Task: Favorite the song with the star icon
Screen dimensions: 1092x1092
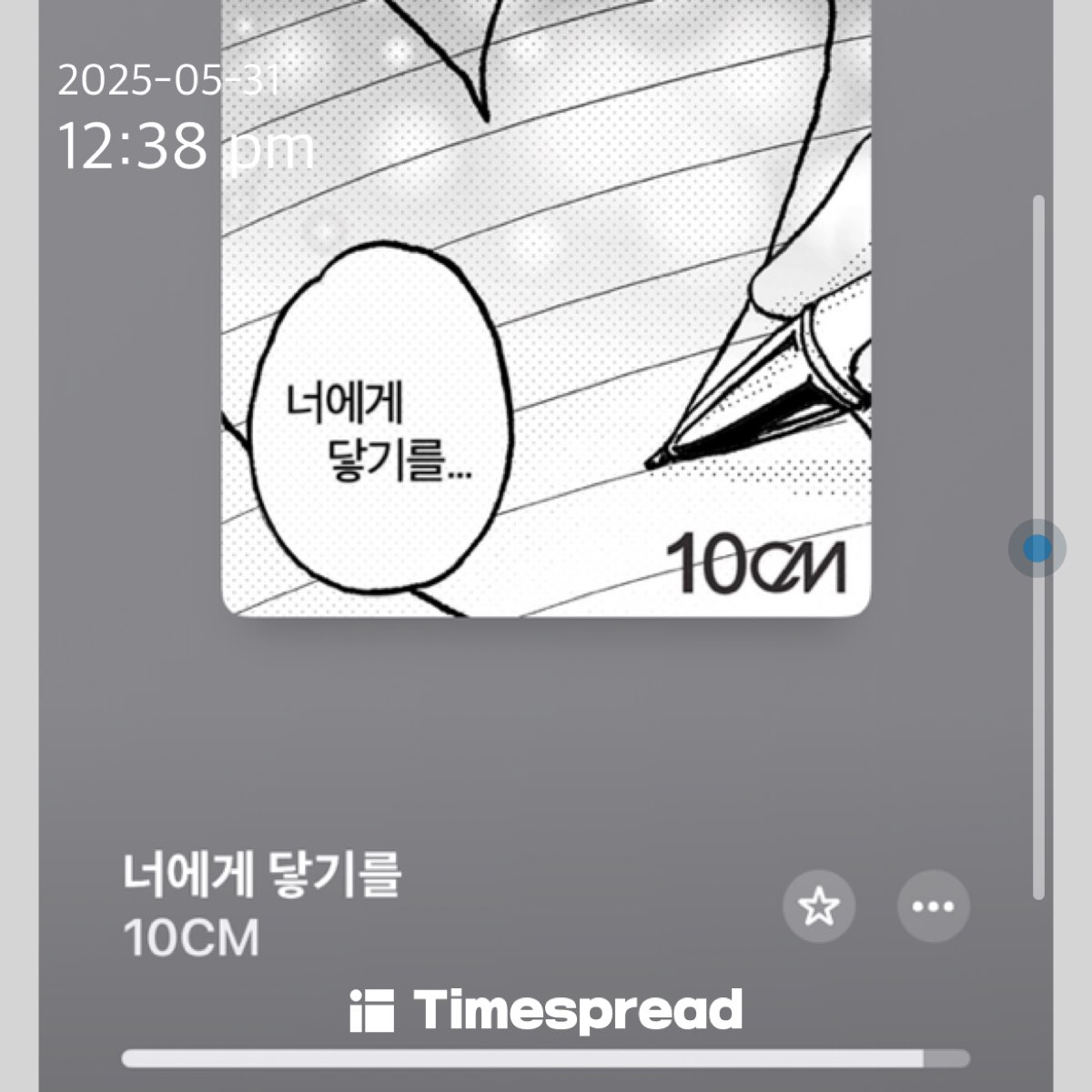Action: (x=818, y=906)
